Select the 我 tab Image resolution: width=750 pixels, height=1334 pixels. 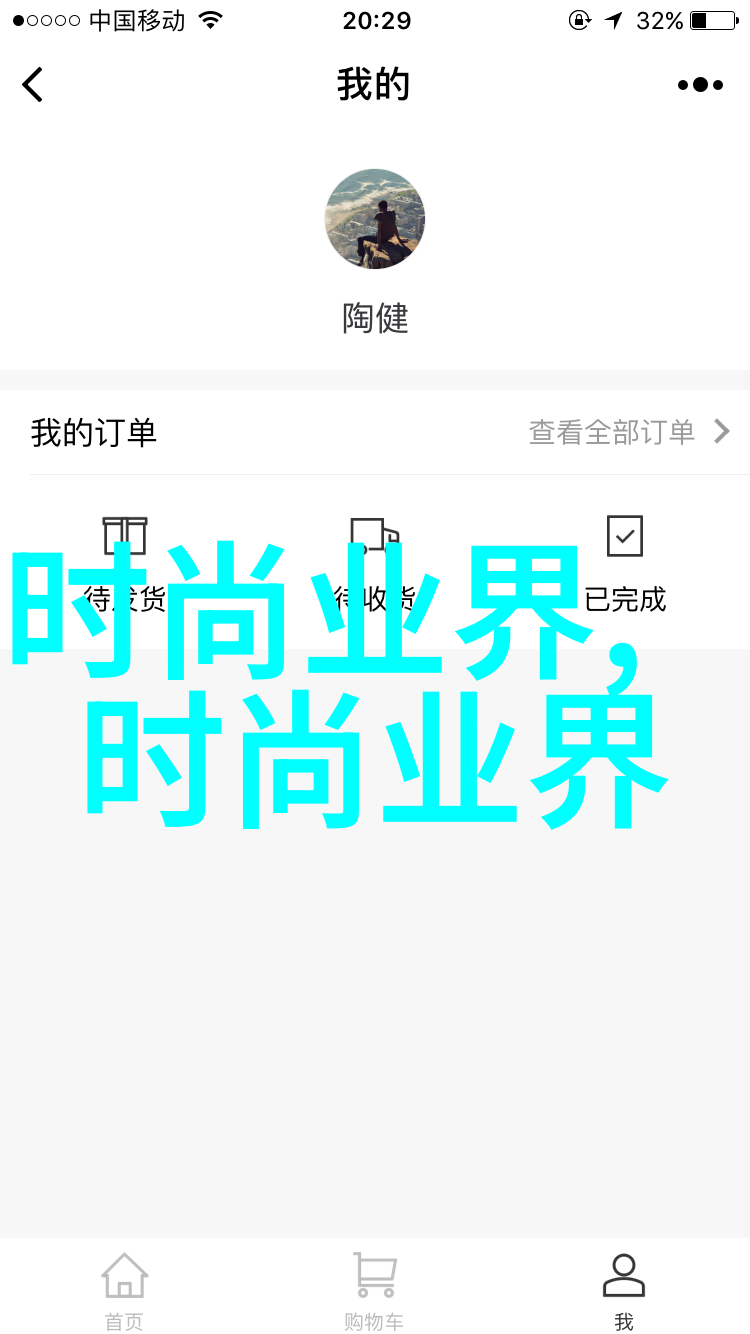pos(624,1290)
